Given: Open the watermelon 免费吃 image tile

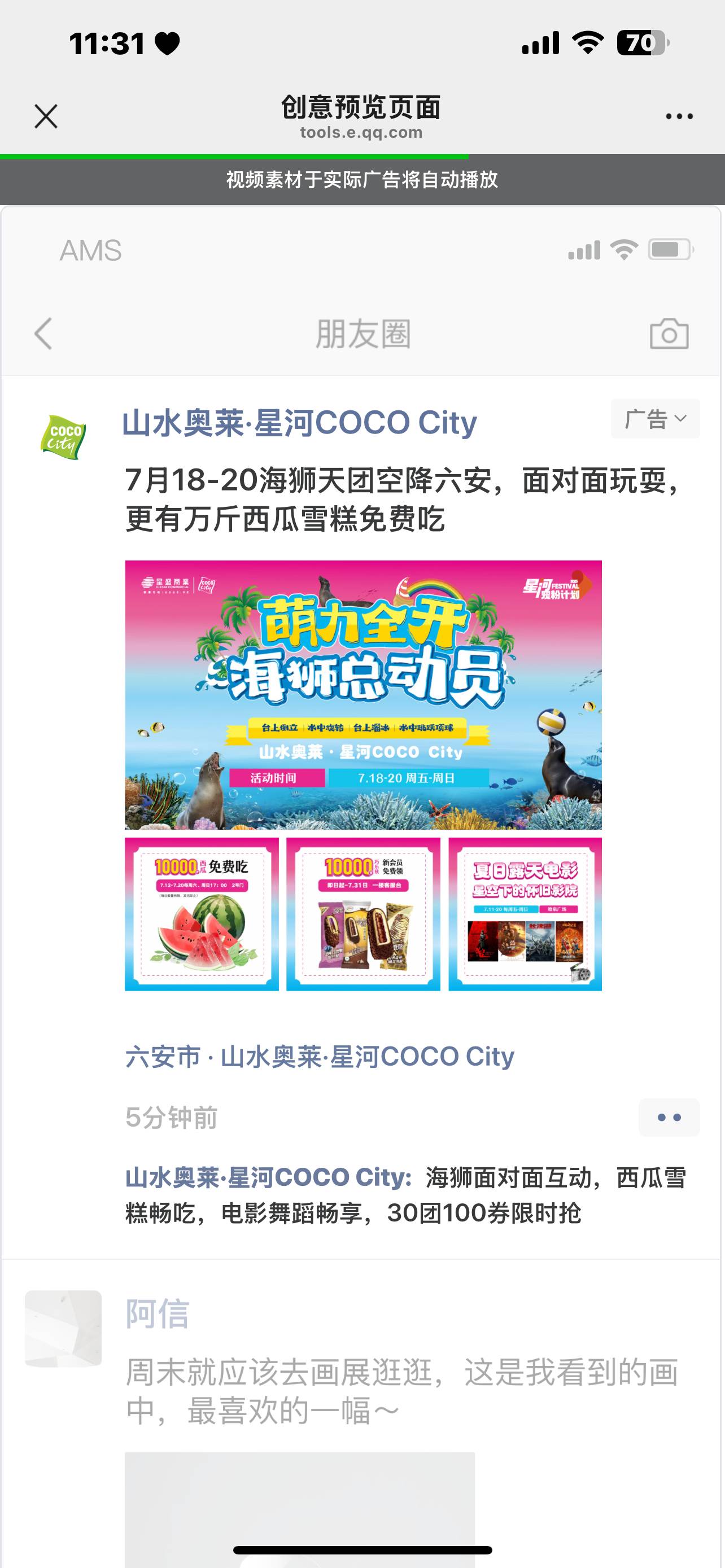Looking at the screenshot, I should tap(202, 914).
